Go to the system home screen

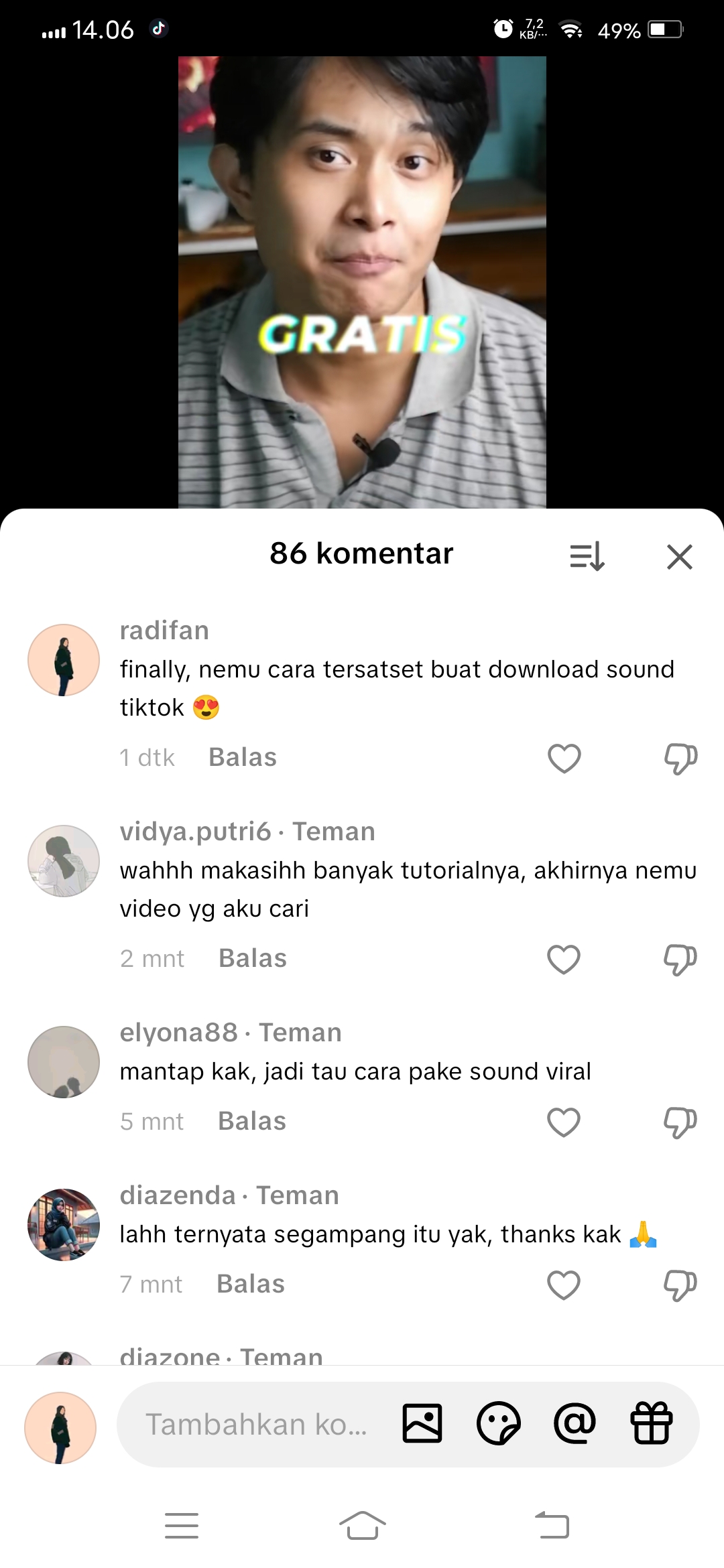click(x=362, y=1526)
